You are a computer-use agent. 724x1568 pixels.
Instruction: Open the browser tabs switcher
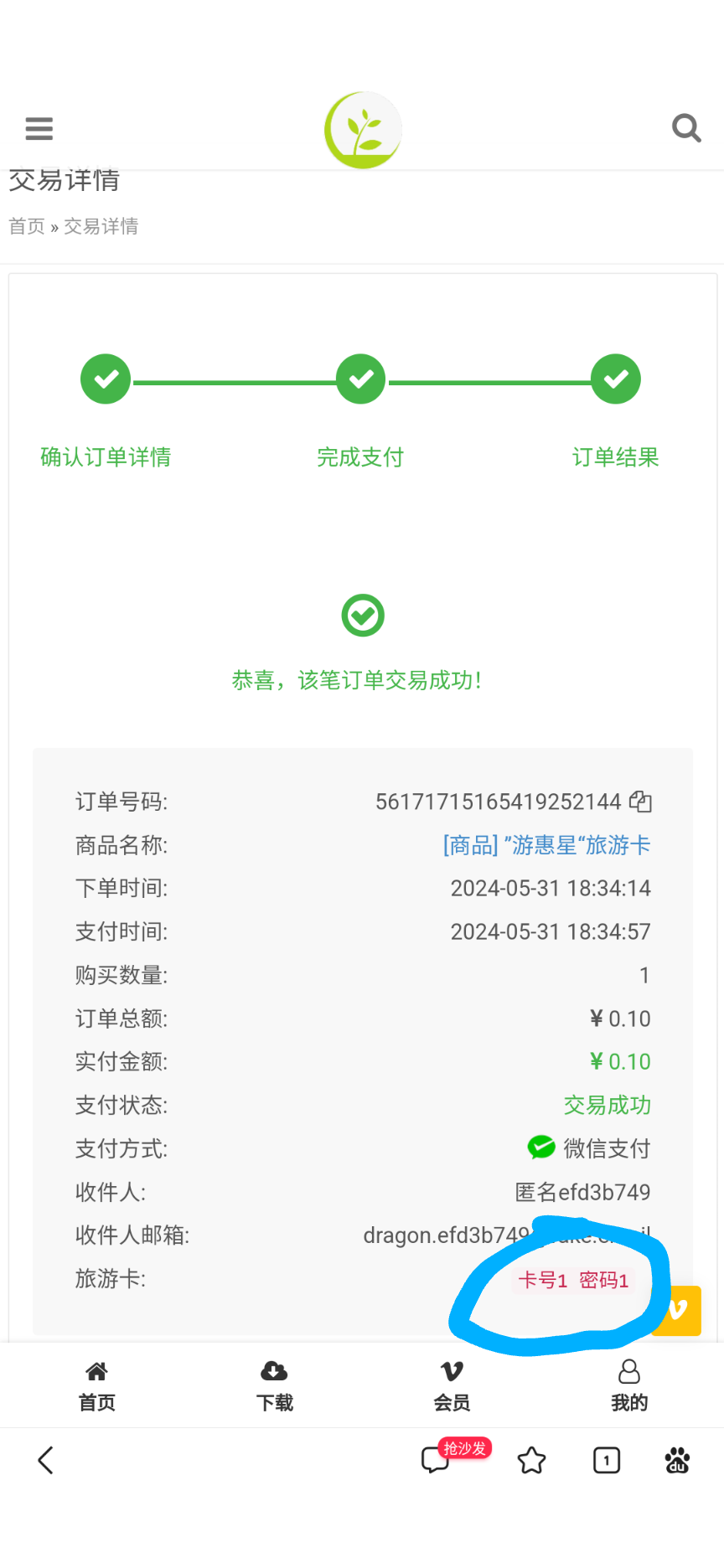click(606, 1460)
